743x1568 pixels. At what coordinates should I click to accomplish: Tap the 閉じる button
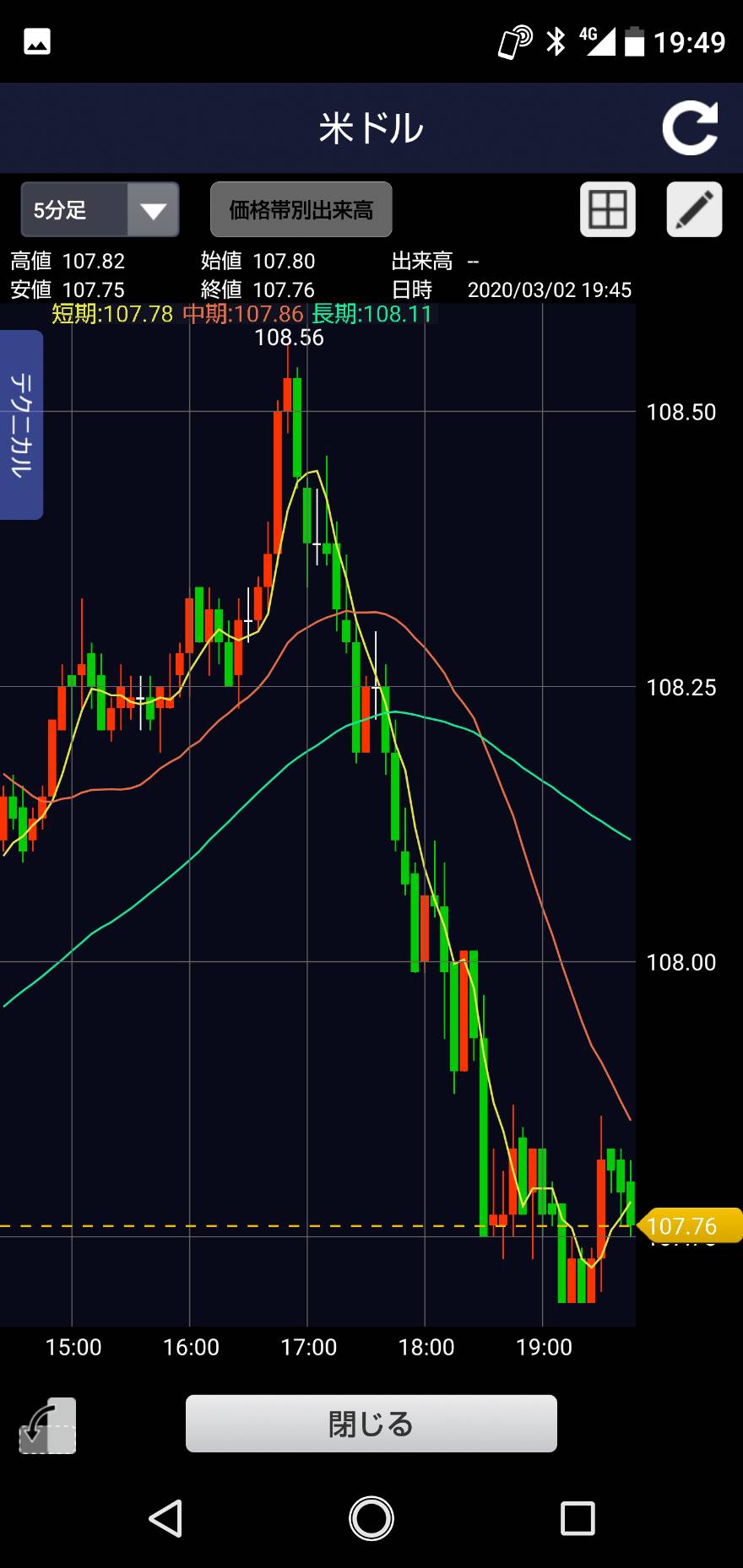(371, 1424)
